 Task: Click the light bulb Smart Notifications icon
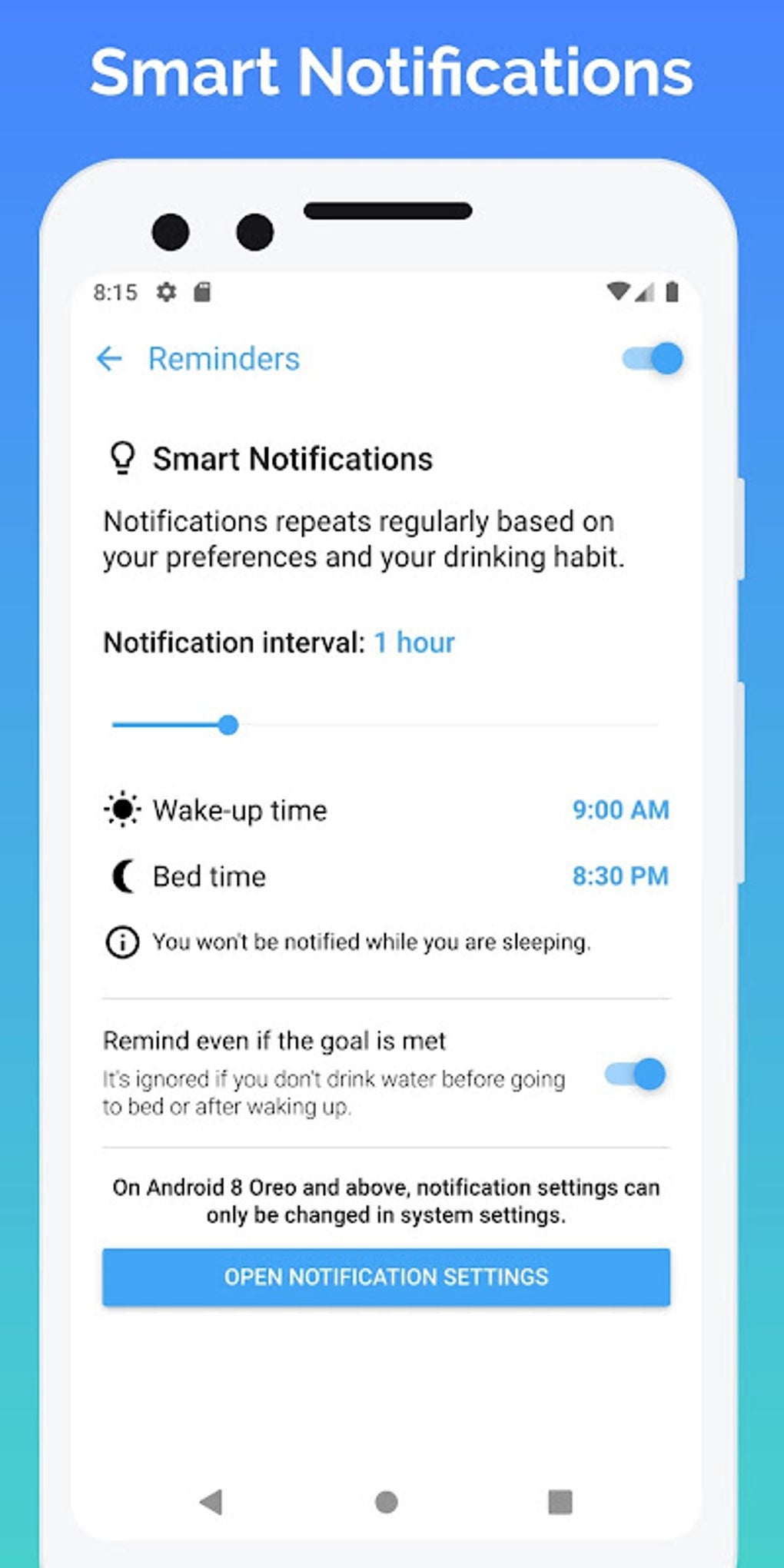point(123,458)
